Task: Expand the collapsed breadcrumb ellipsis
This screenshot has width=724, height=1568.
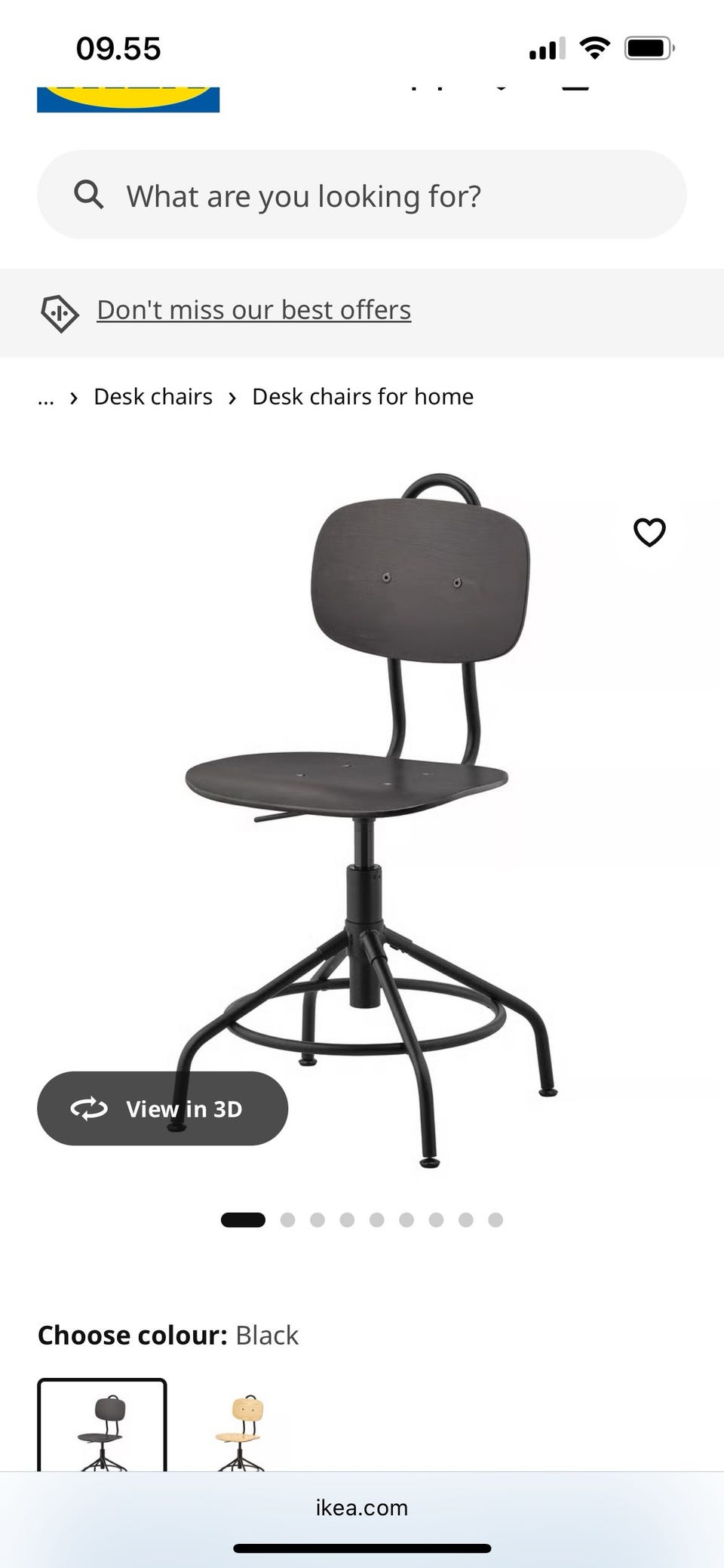Action: [x=46, y=398]
